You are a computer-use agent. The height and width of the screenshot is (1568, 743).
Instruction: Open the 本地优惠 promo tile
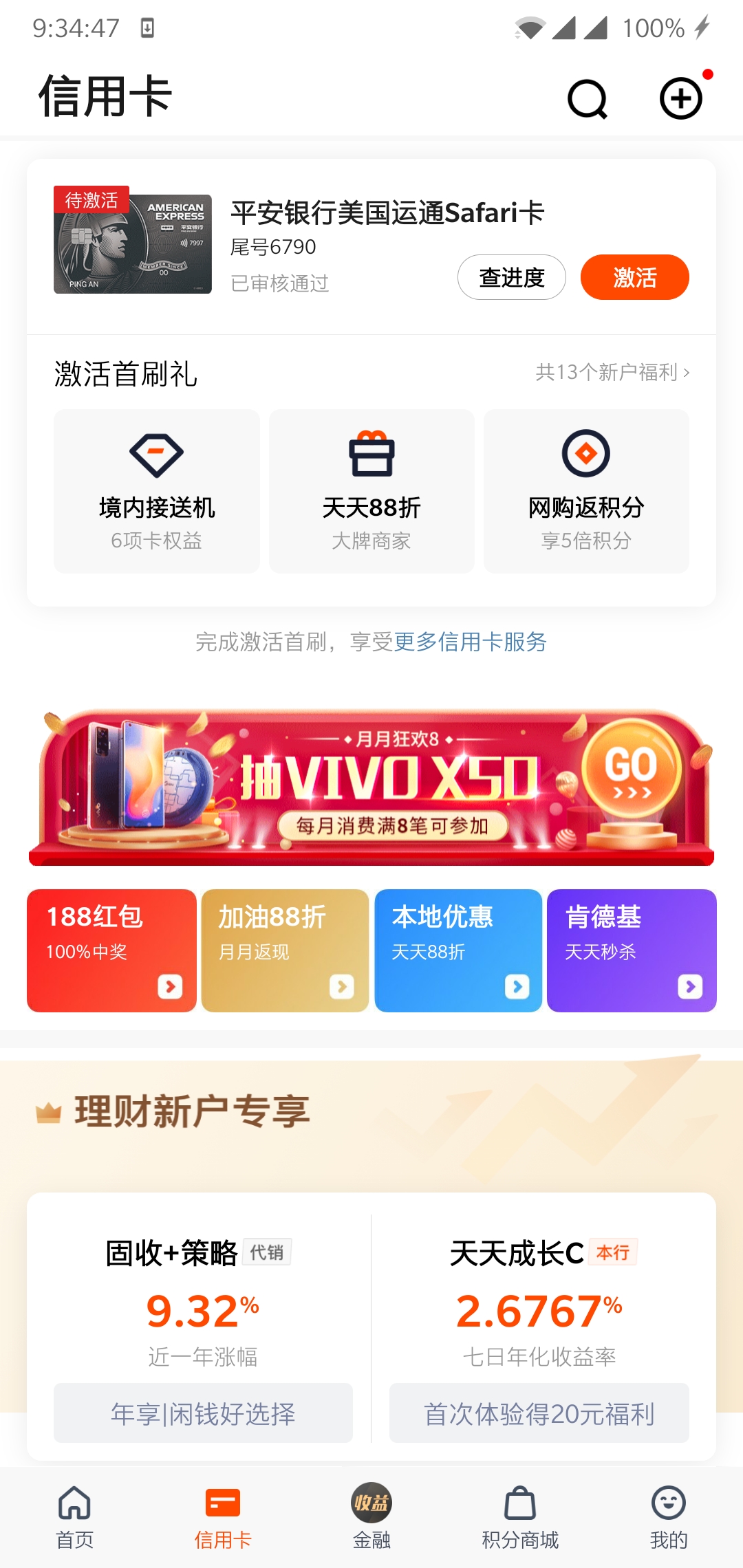458,950
